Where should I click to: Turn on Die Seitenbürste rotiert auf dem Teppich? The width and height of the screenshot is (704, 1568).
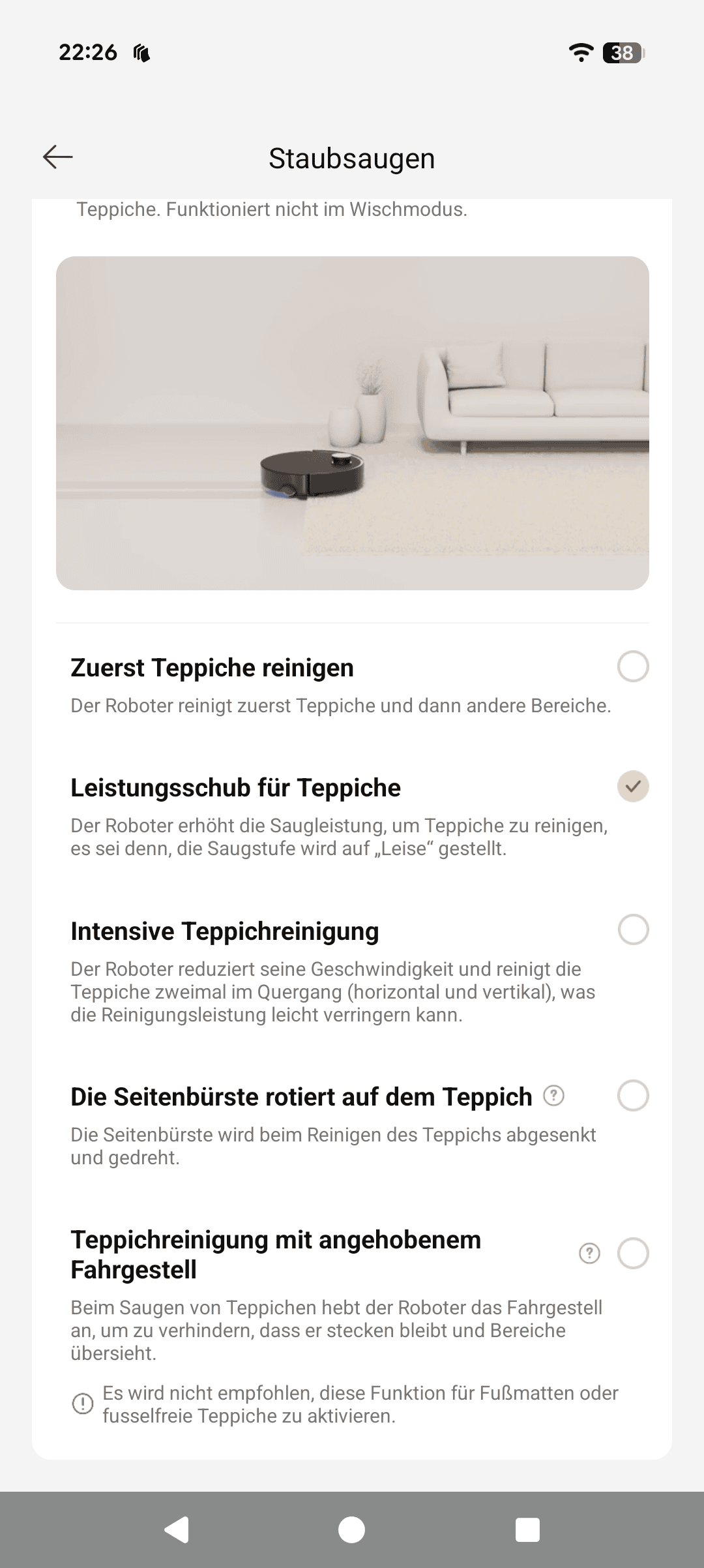pos(633,1095)
